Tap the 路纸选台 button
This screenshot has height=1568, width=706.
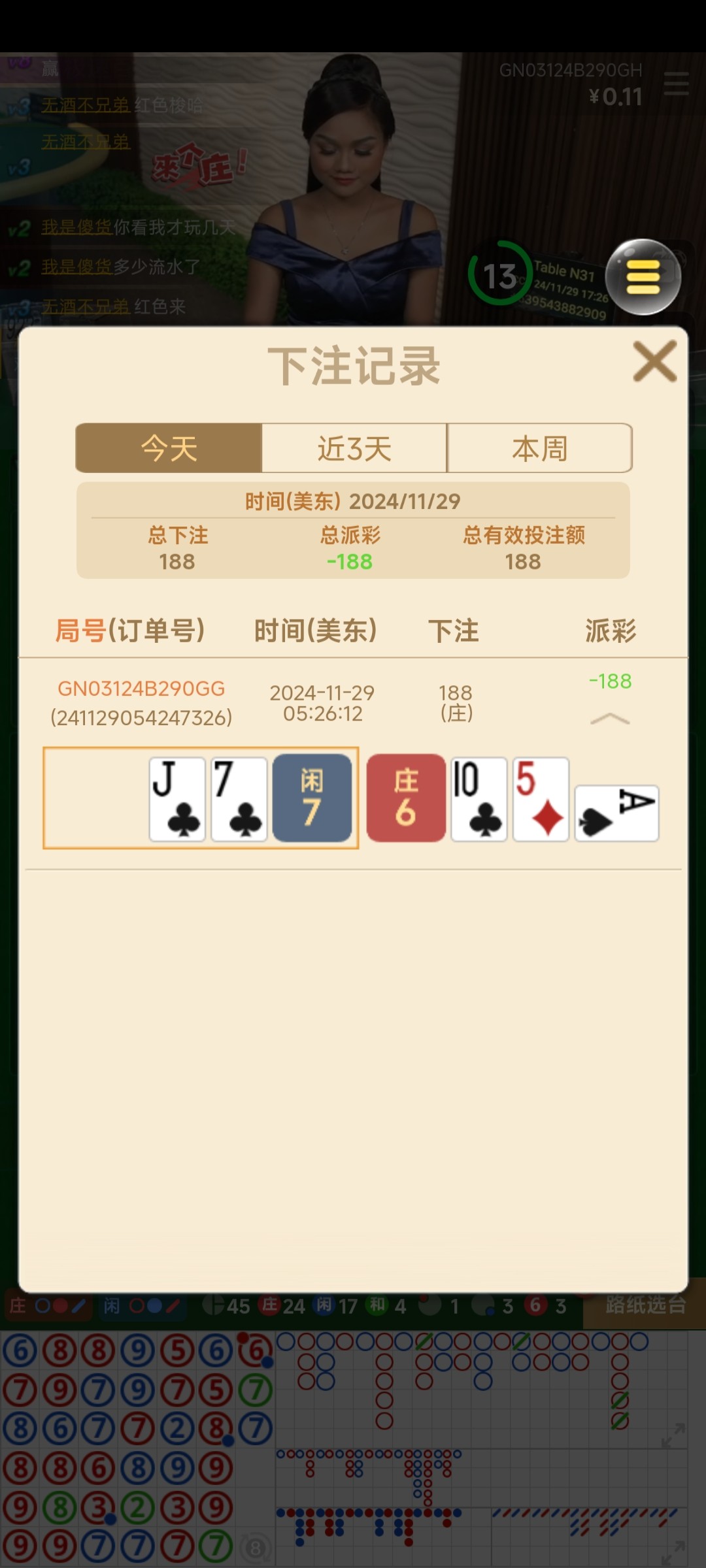pos(644,1305)
